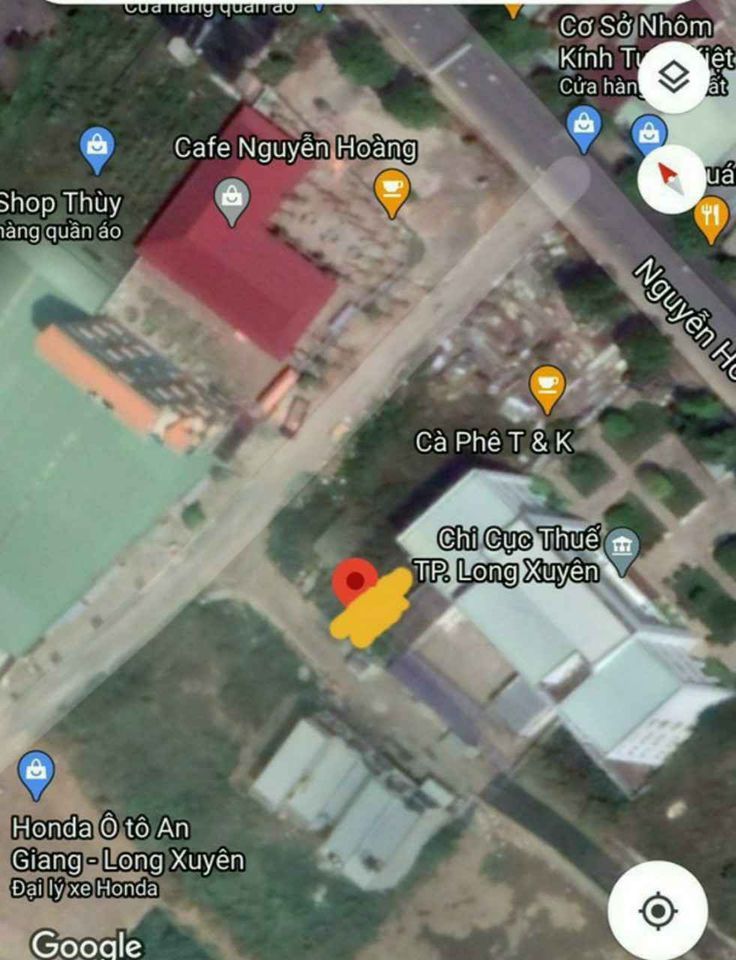Tap the orange restaurant marker

(x=711, y=219)
